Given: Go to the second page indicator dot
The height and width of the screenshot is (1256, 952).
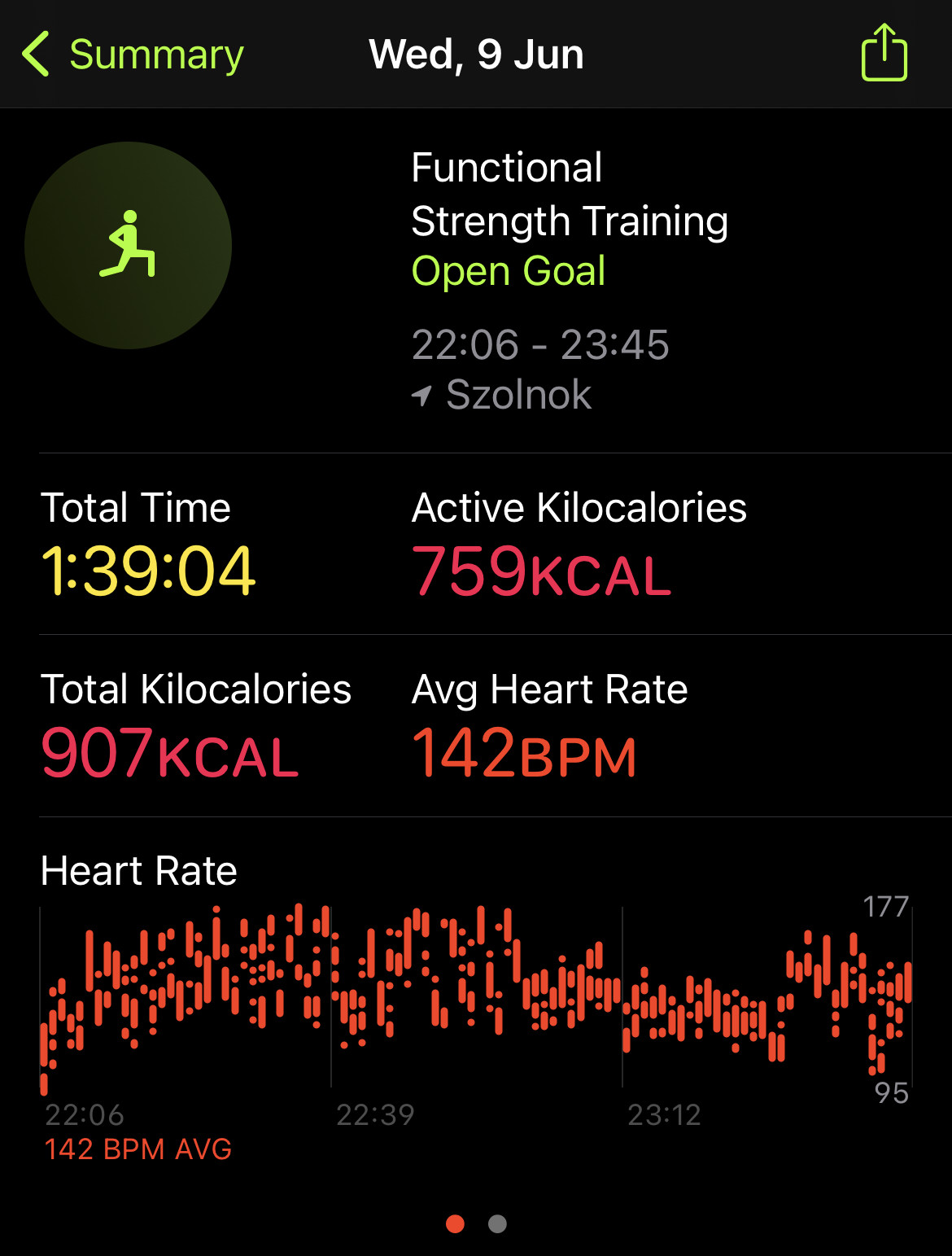Looking at the screenshot, I should point(497,1223).
